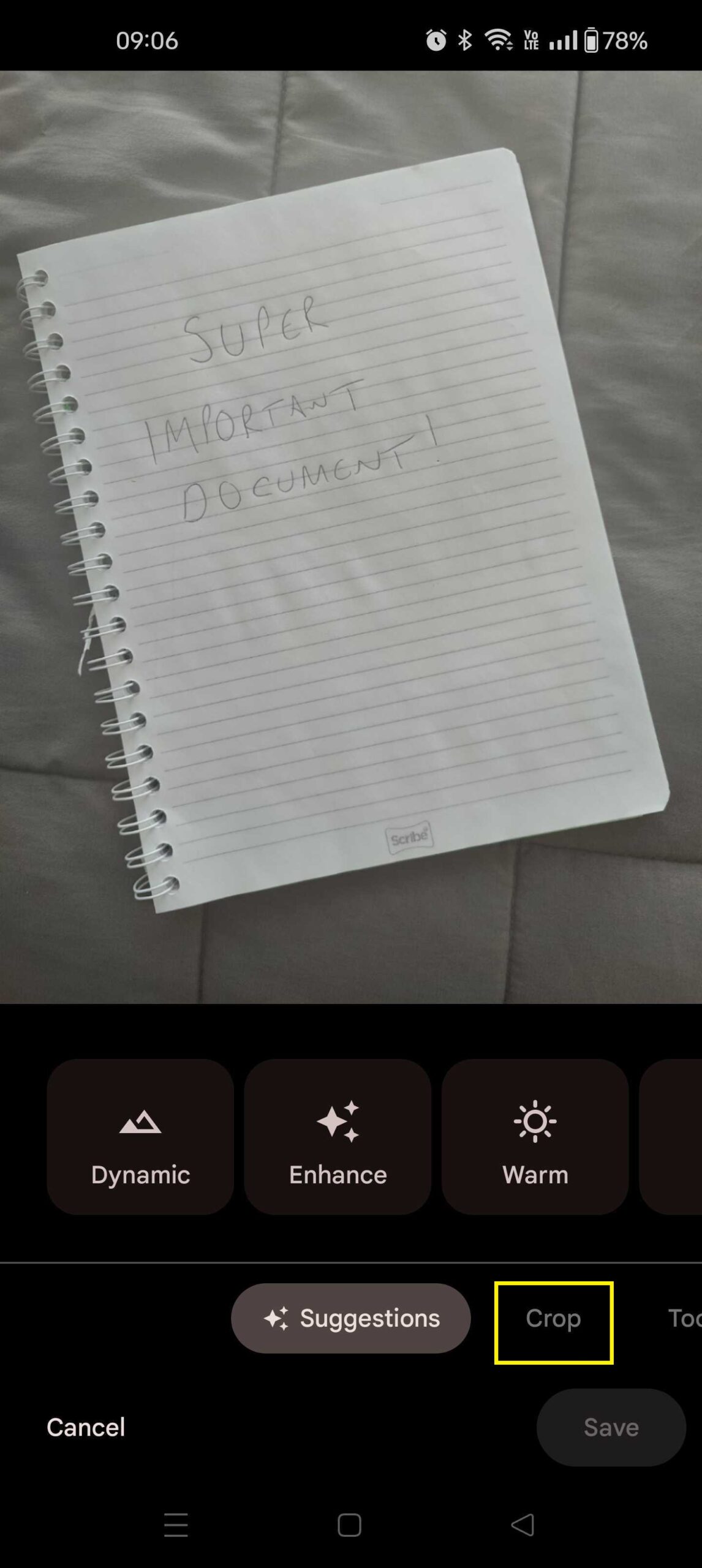Viewport: 702px width, 1568px height.
Task: Apply the Dynamic suggestion
Action: [x=140, y=1137]
